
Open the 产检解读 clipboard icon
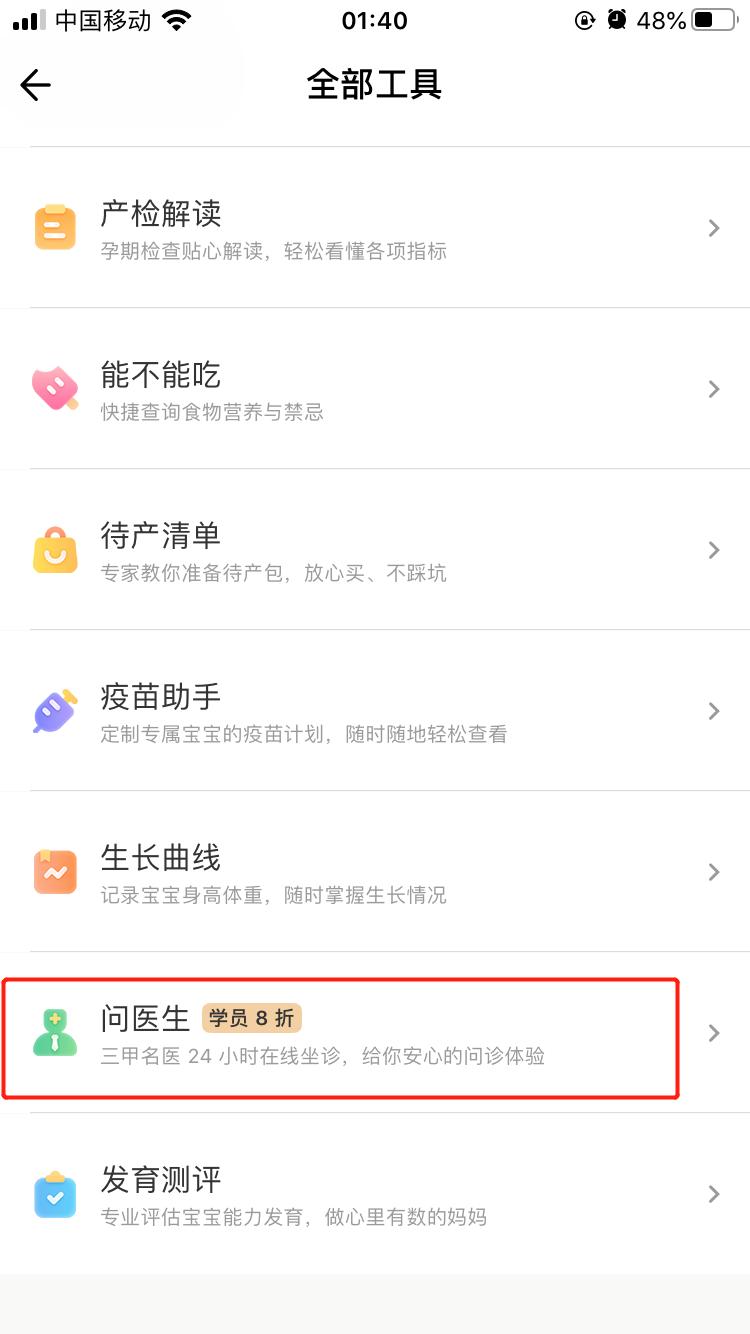tap(55, 227)
